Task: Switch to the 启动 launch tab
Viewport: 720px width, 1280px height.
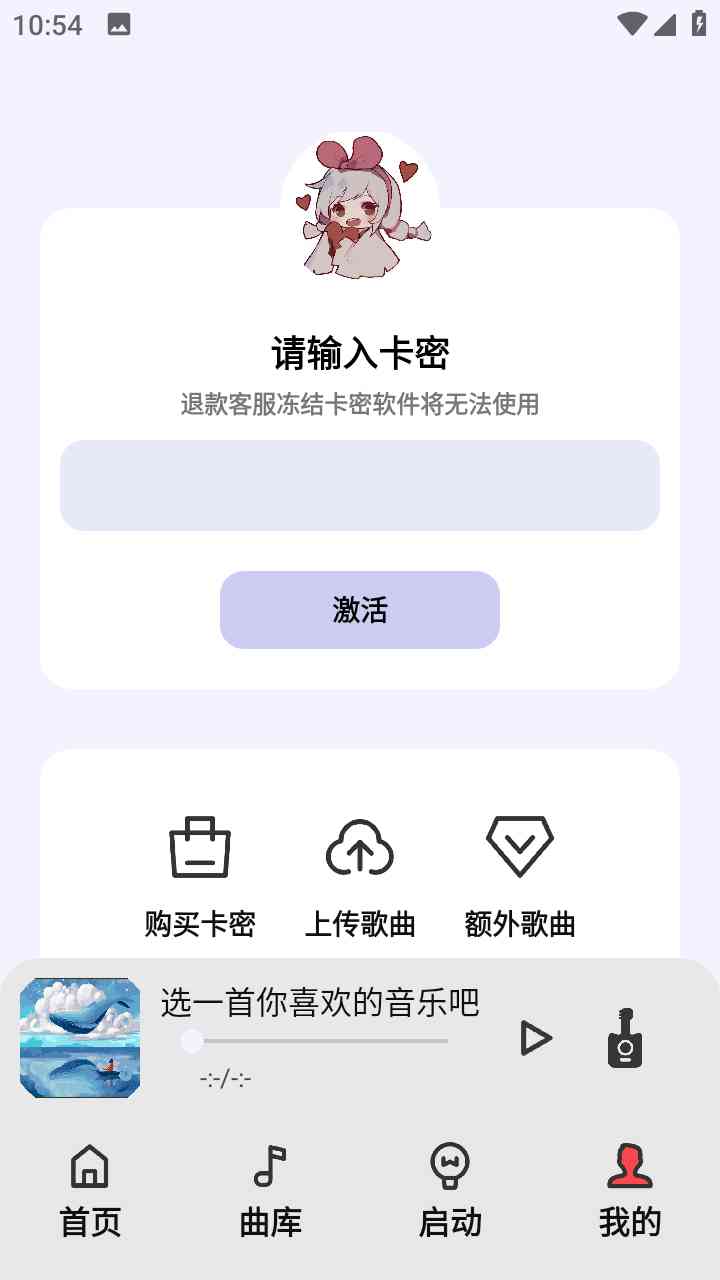Action: click(450, 1192)
